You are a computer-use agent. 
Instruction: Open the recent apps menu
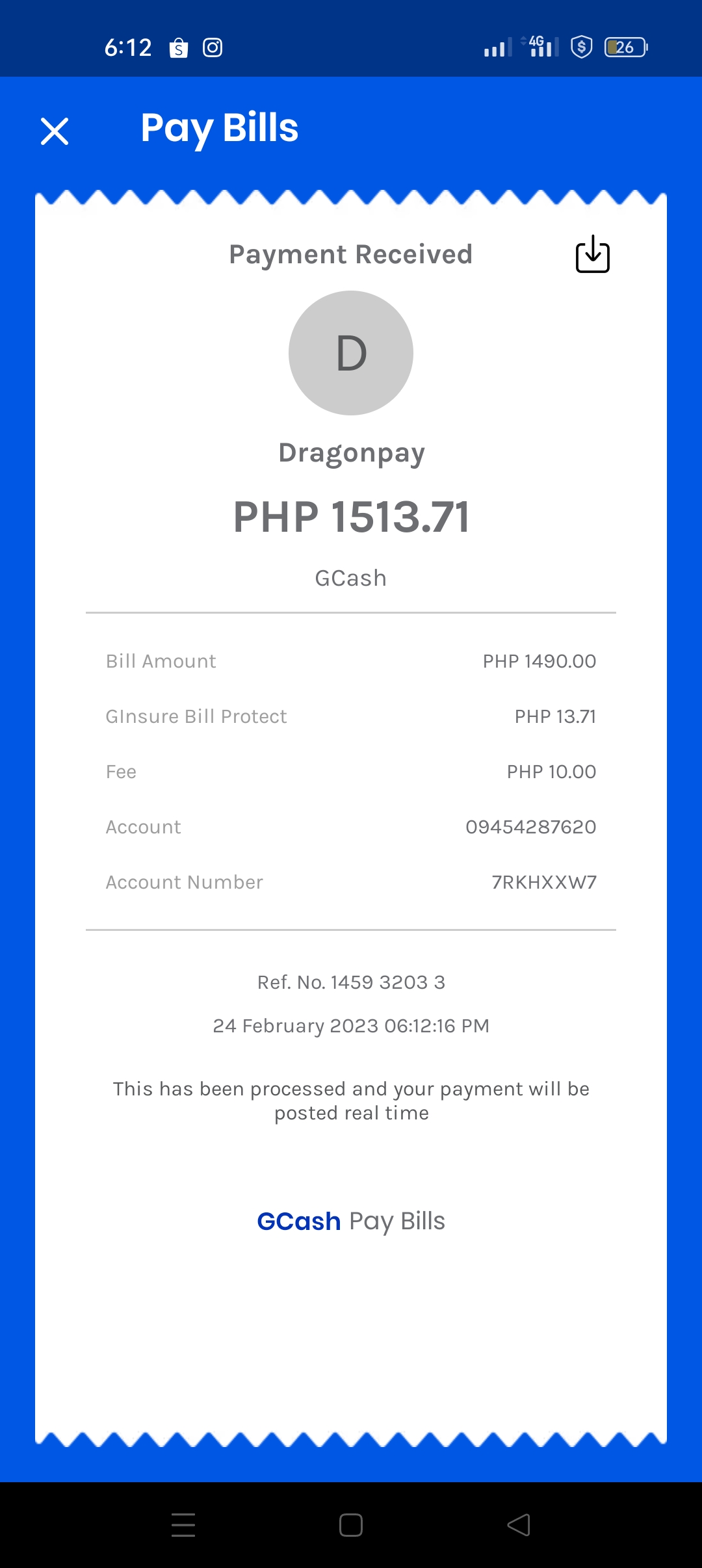click(x=183, y=1525)
